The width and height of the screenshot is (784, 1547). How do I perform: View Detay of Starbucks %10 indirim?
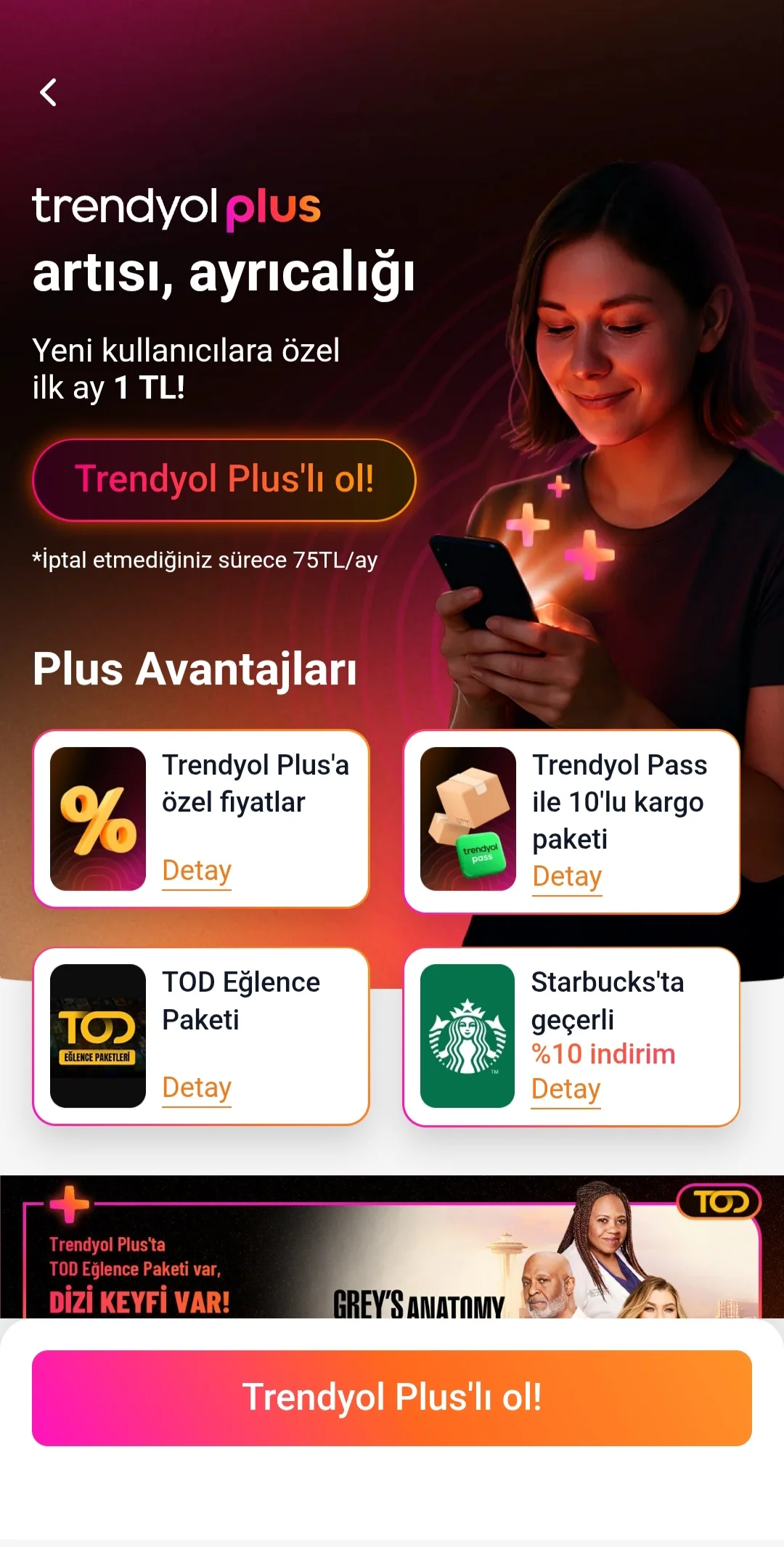pyautogui.click(x=565, y=1090)
